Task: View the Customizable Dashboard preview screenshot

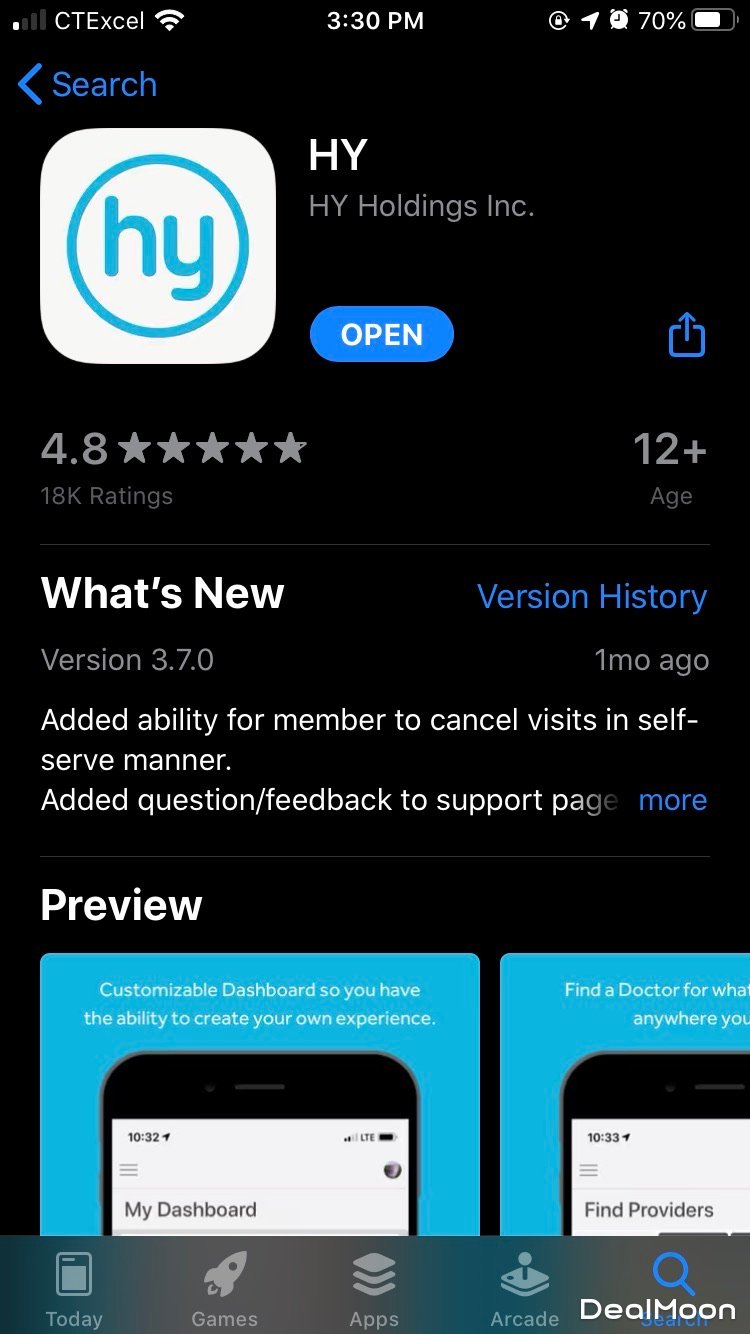Action: (x=260, y=1094)
